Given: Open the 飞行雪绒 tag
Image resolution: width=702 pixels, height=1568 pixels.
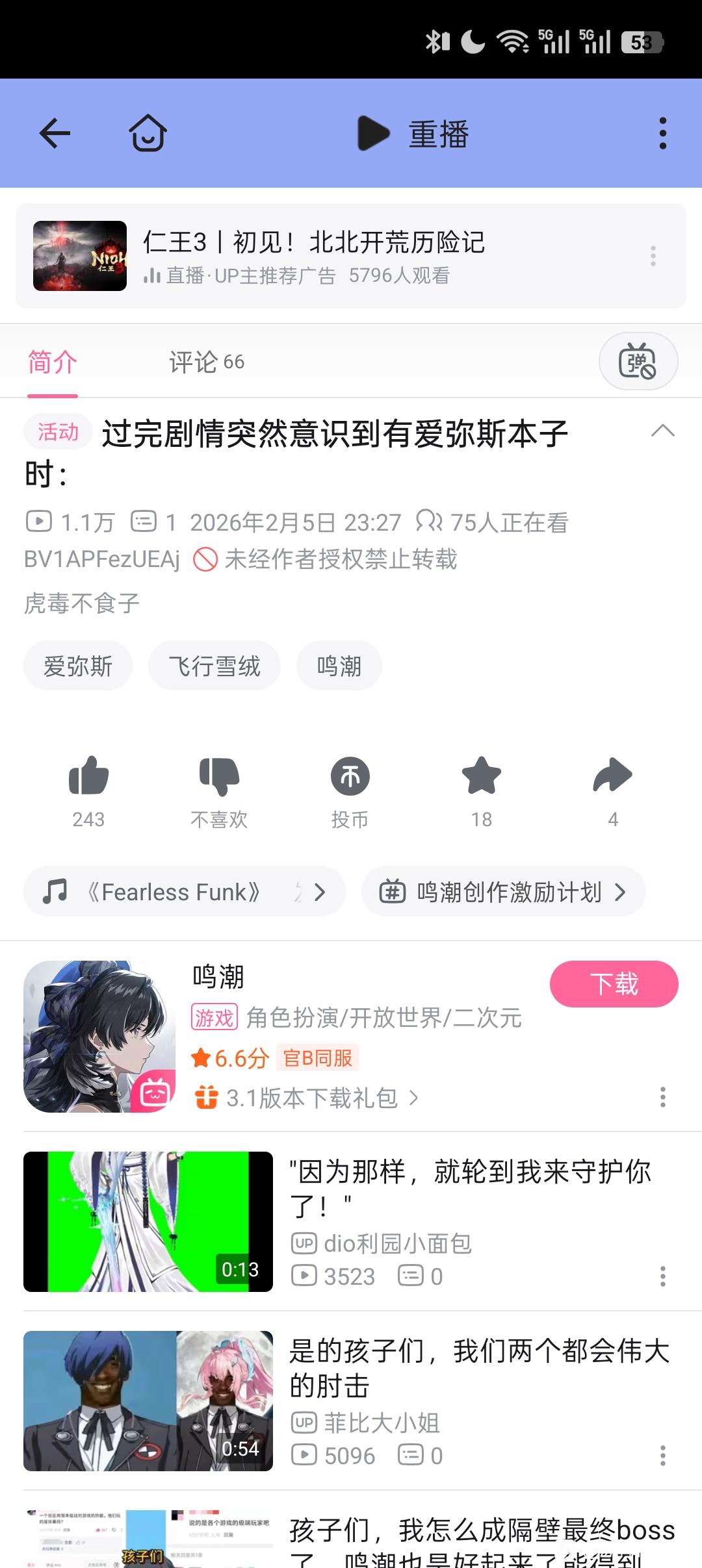Looking at the screenshot, I should click(x=214, y=666).
